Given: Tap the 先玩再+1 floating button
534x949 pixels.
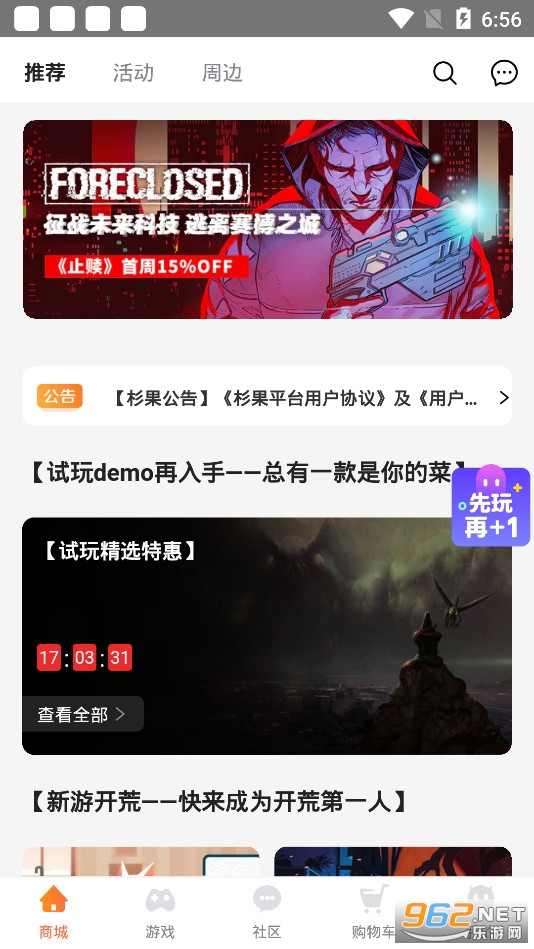Looking at the screenshot, I should [x=491, y=506].
